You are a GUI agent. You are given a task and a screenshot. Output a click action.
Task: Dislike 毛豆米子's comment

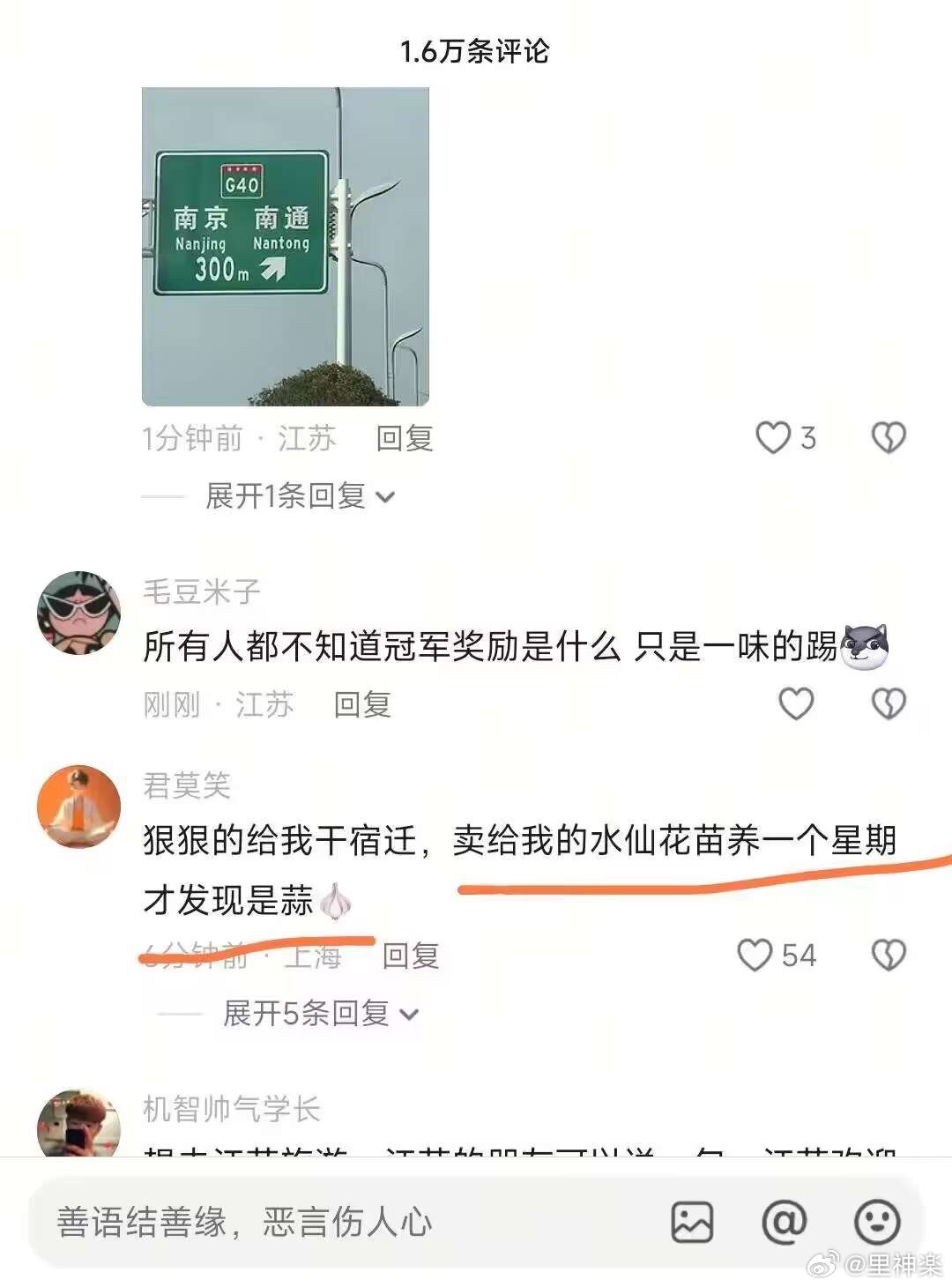pyautogui.click(x=888, y=704)
